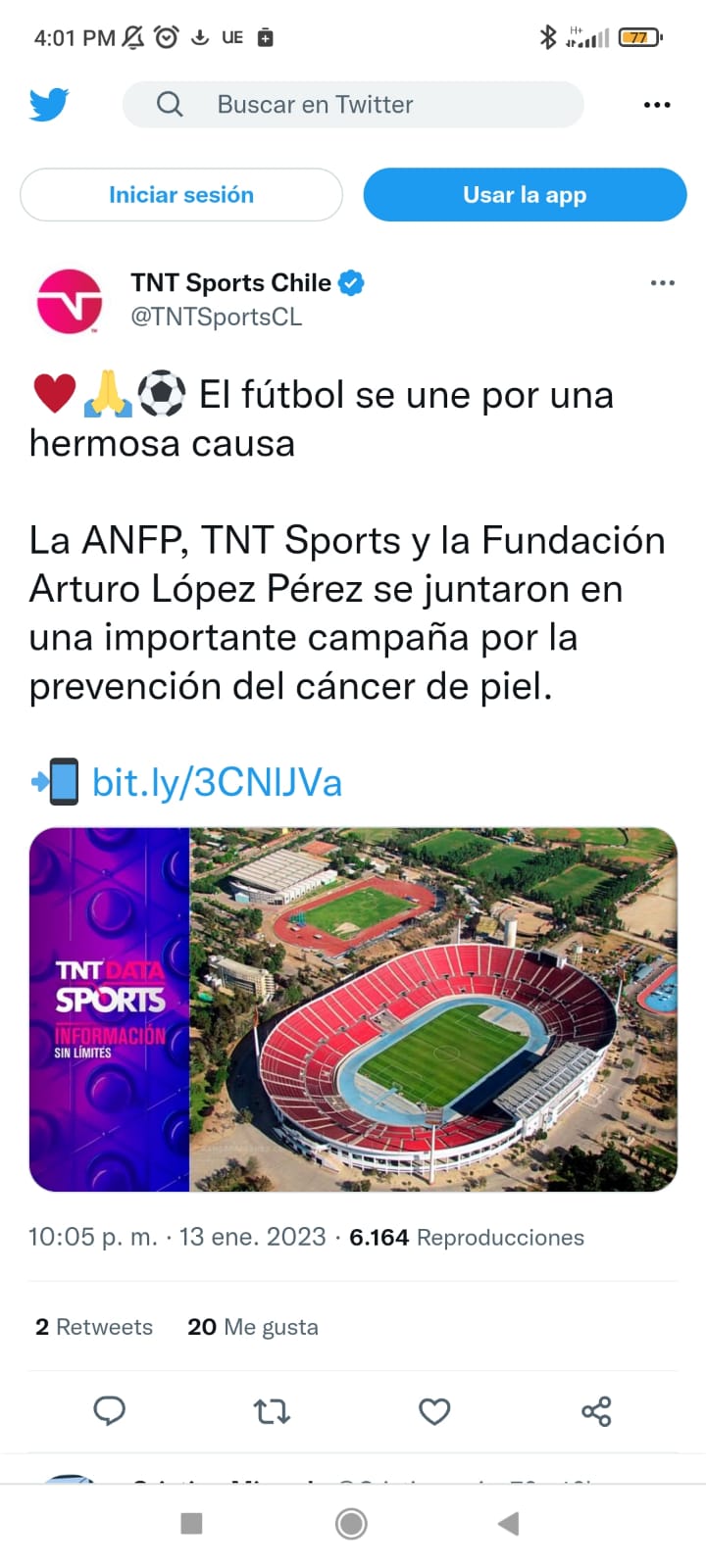Go back with the system back button
The width and height of the screenshot is (706, 1568).
pos(508,1523)
